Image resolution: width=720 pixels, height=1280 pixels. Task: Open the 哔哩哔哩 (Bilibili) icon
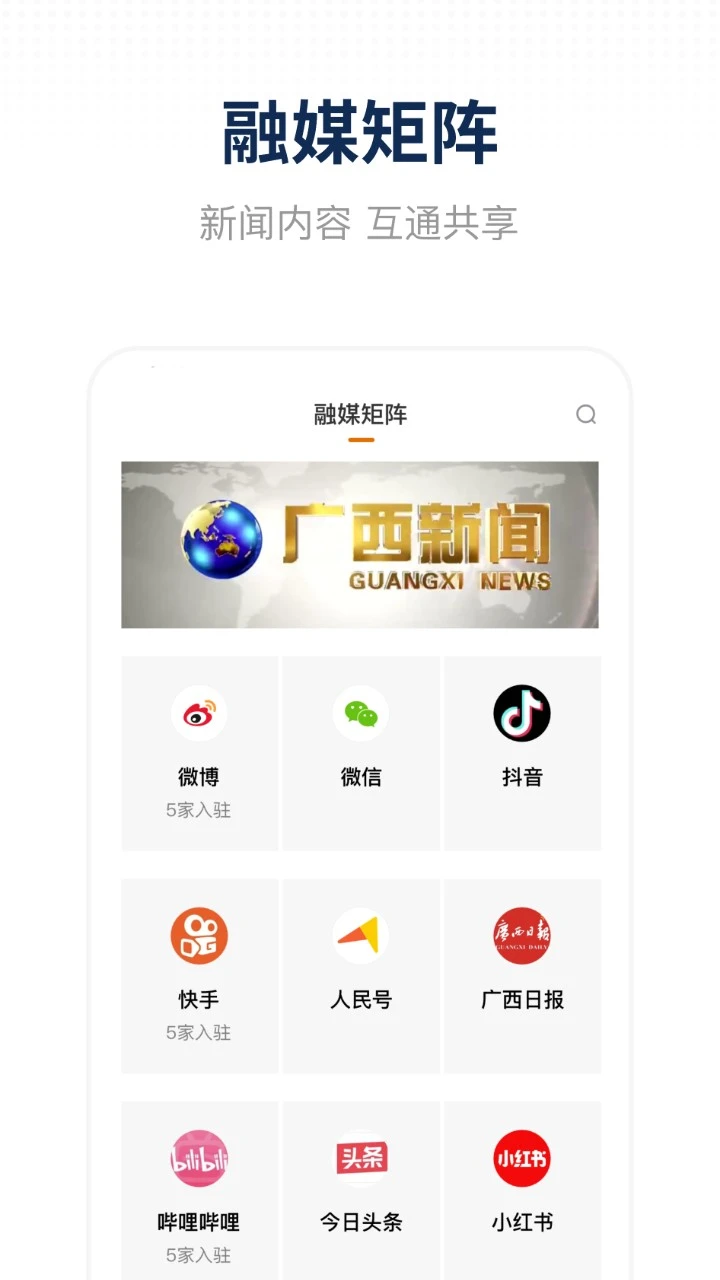point(199,1157)
